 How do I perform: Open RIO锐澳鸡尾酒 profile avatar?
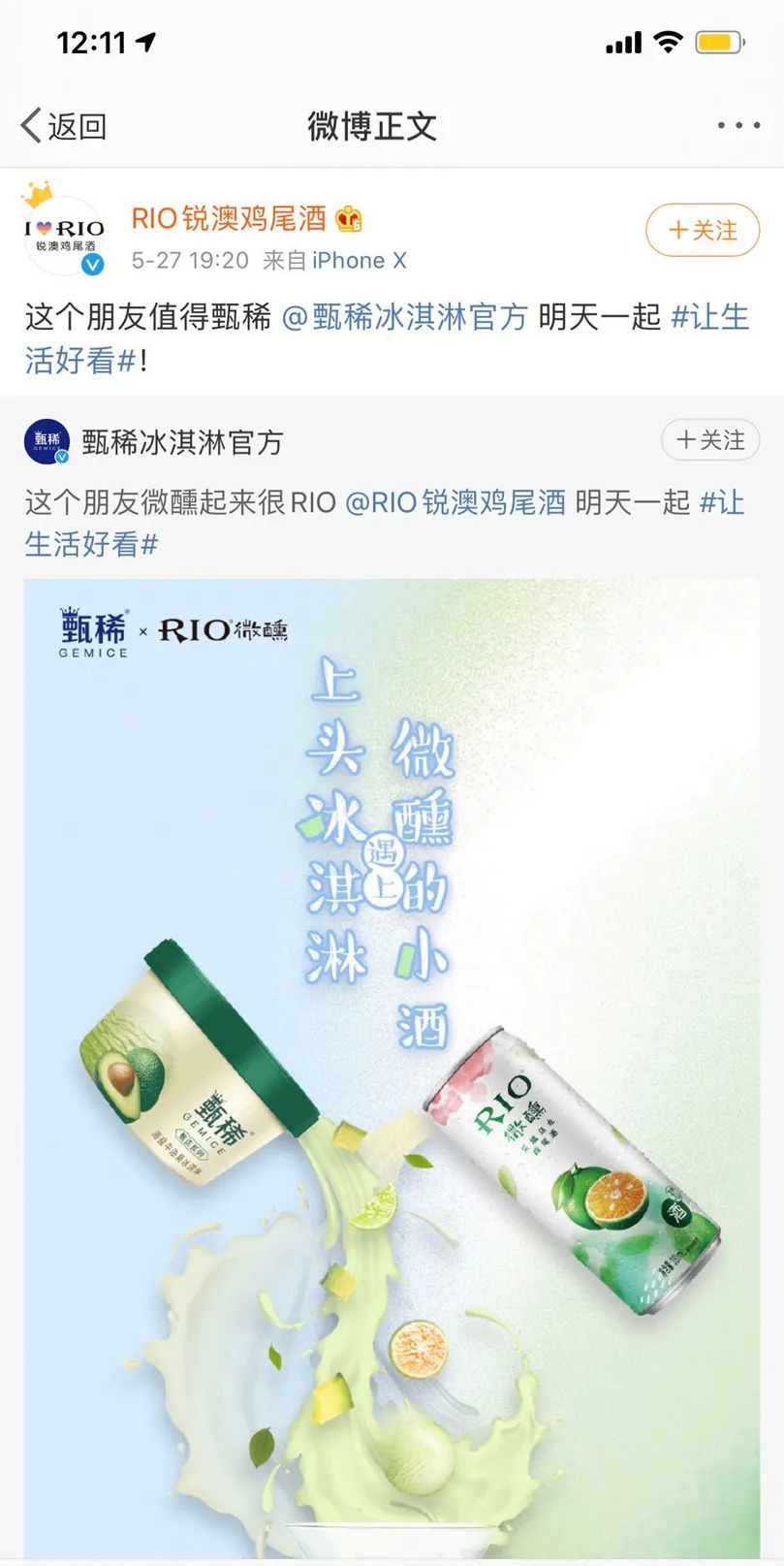point(65,236)
